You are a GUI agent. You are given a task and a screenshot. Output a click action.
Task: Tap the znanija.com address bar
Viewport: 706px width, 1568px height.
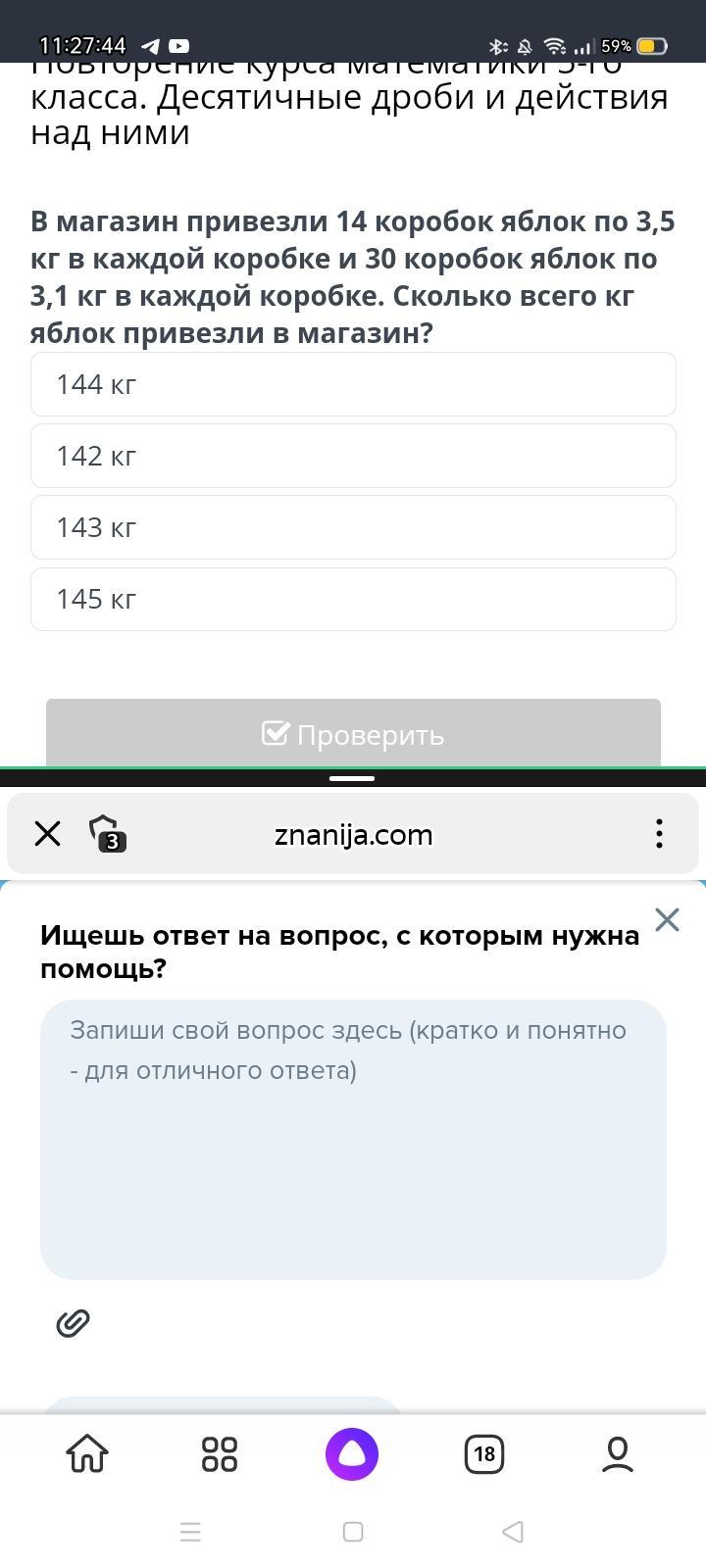click(353, 835)
